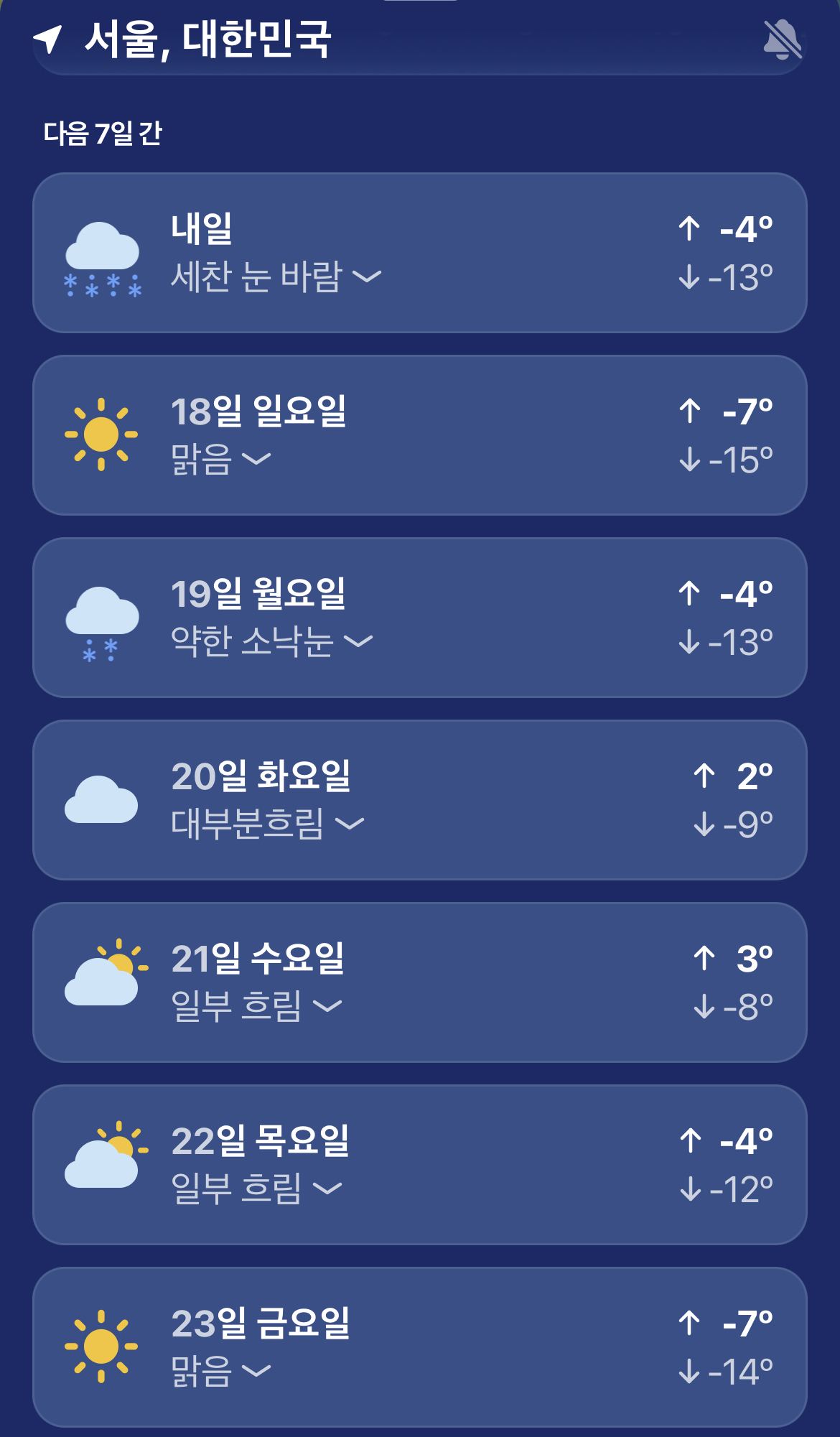Expand the 23일 금요일 맑음 forecast
Screen dimensions: 840x1437
(420, 1347)
